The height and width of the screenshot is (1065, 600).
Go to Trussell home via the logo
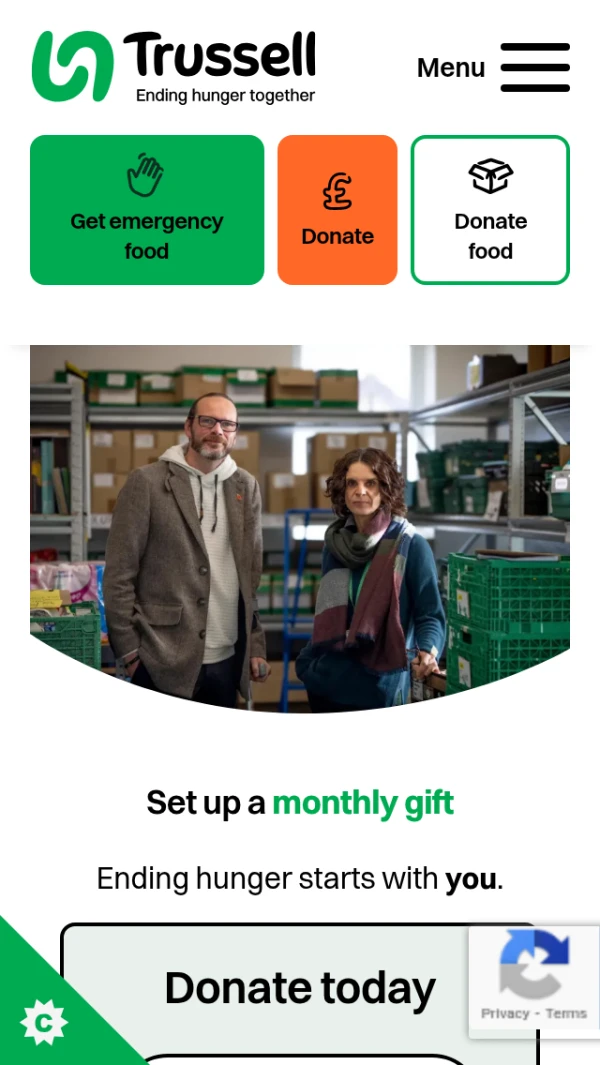point(174,66)
